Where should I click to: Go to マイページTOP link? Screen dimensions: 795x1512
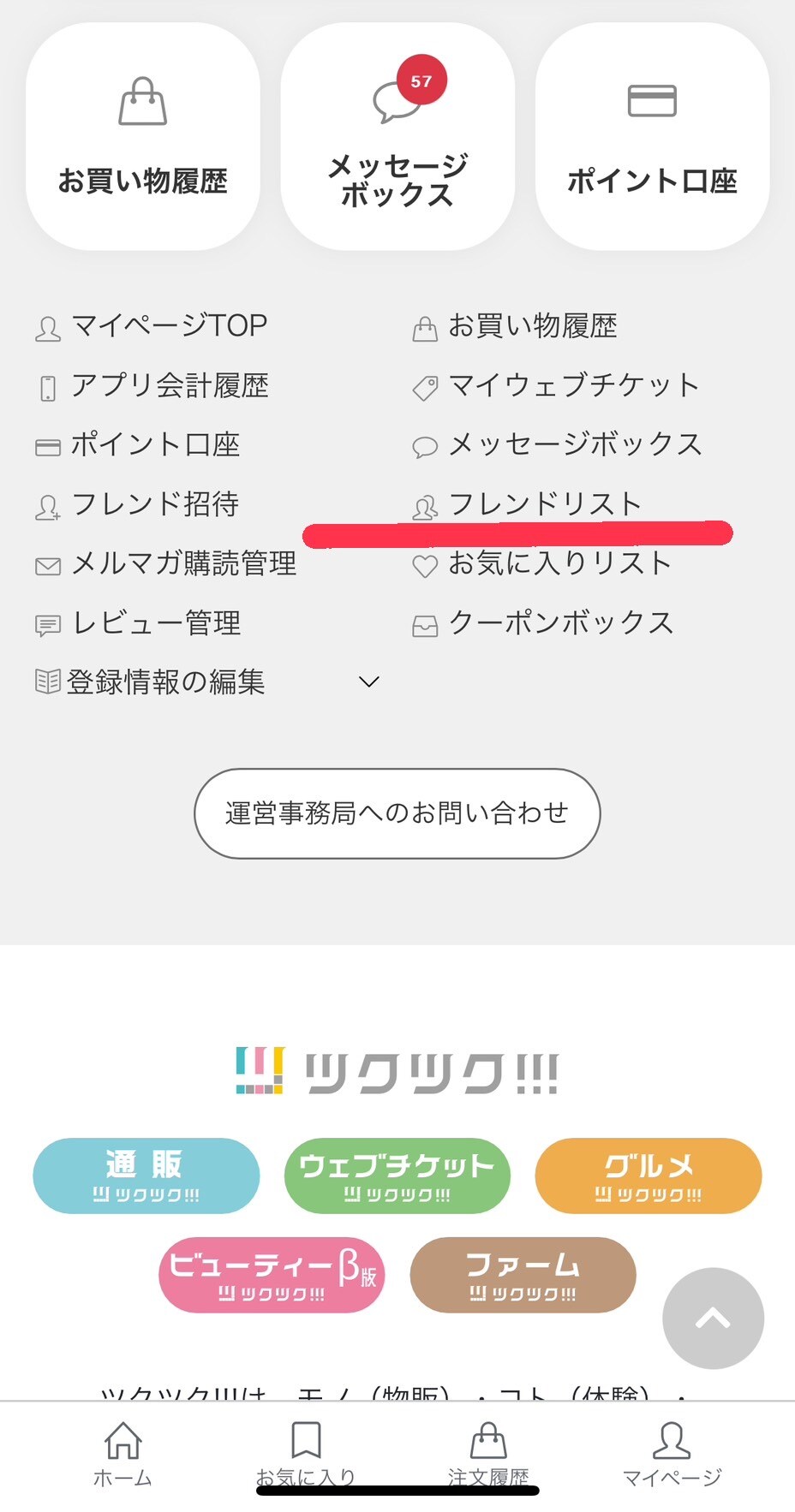click(x=169, y=326)
